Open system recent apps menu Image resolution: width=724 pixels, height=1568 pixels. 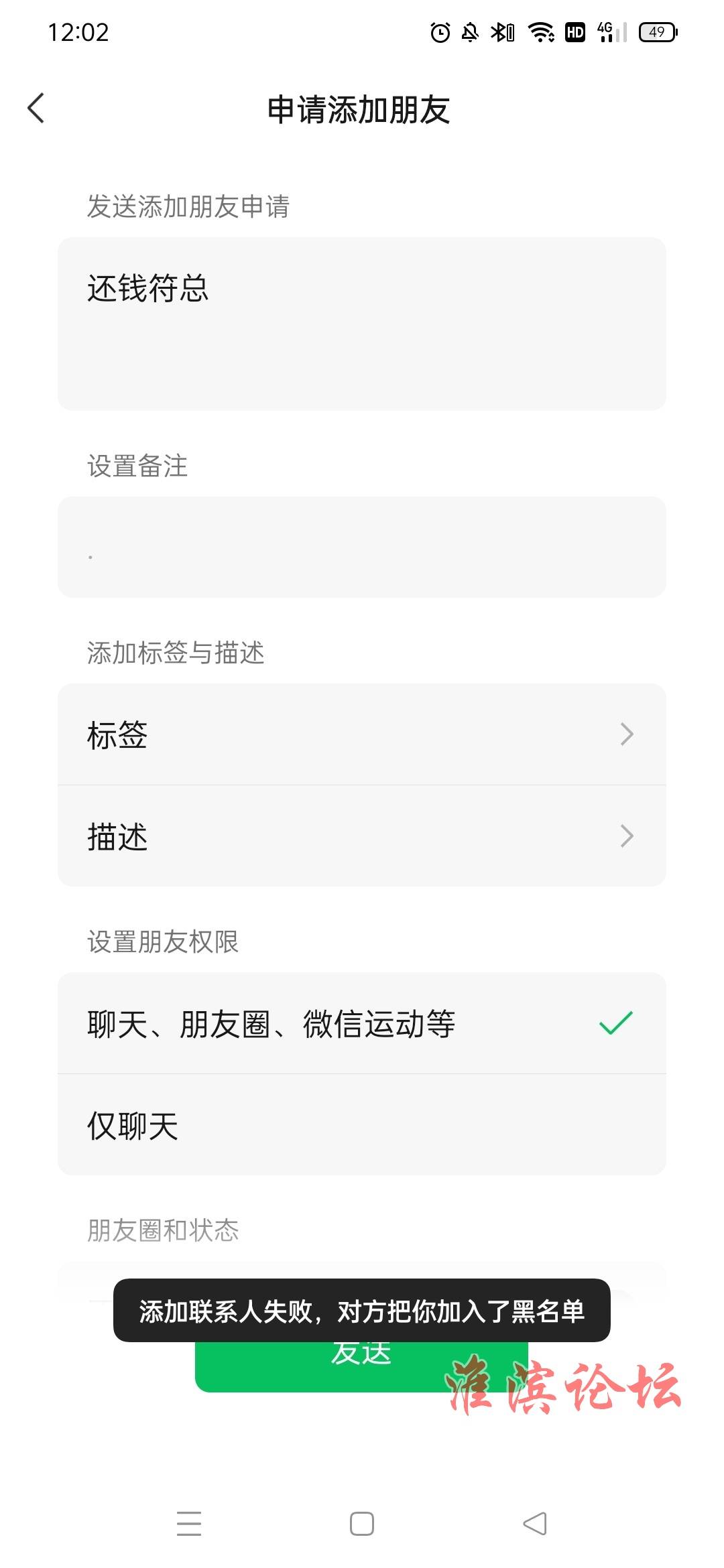pos(189,1524)
